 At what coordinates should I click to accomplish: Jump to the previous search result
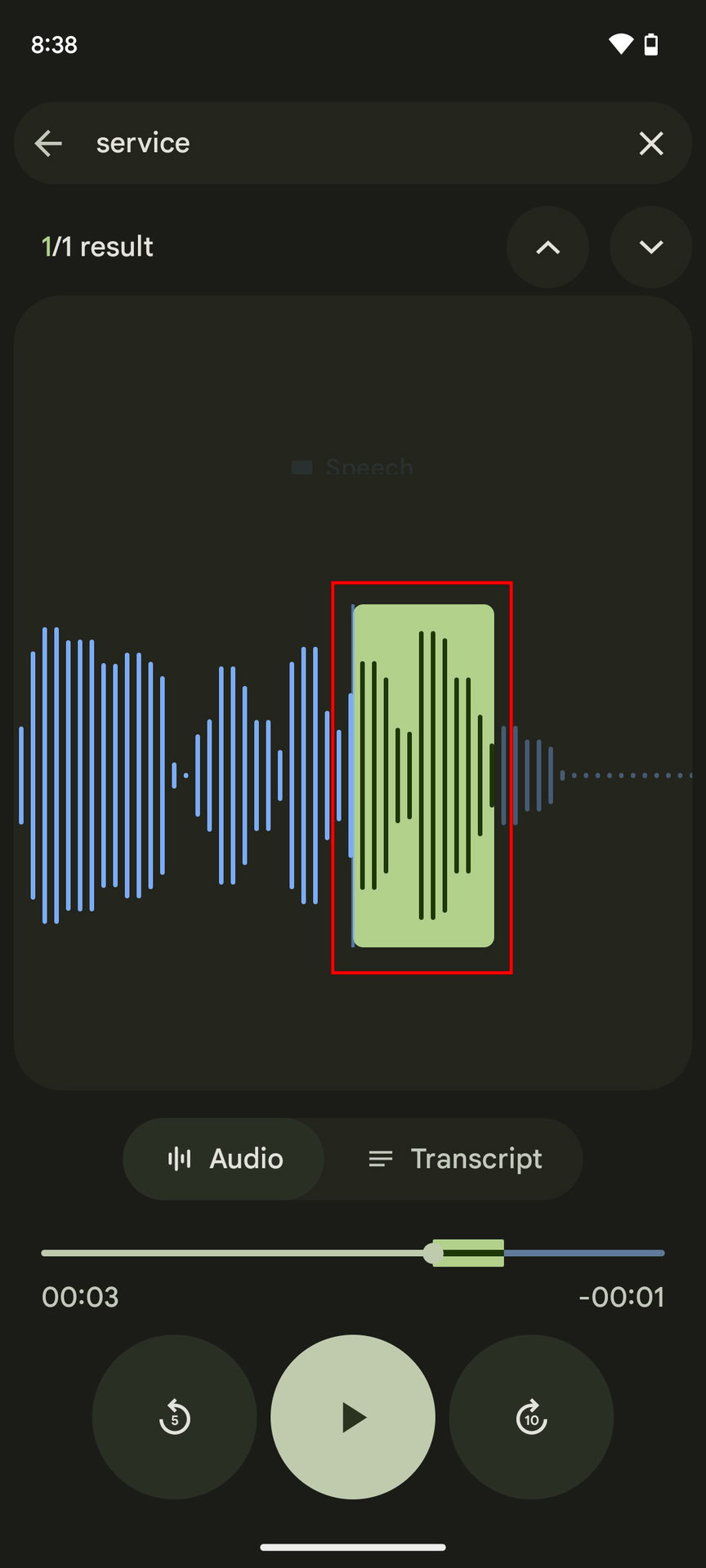[x=547, y=247]
